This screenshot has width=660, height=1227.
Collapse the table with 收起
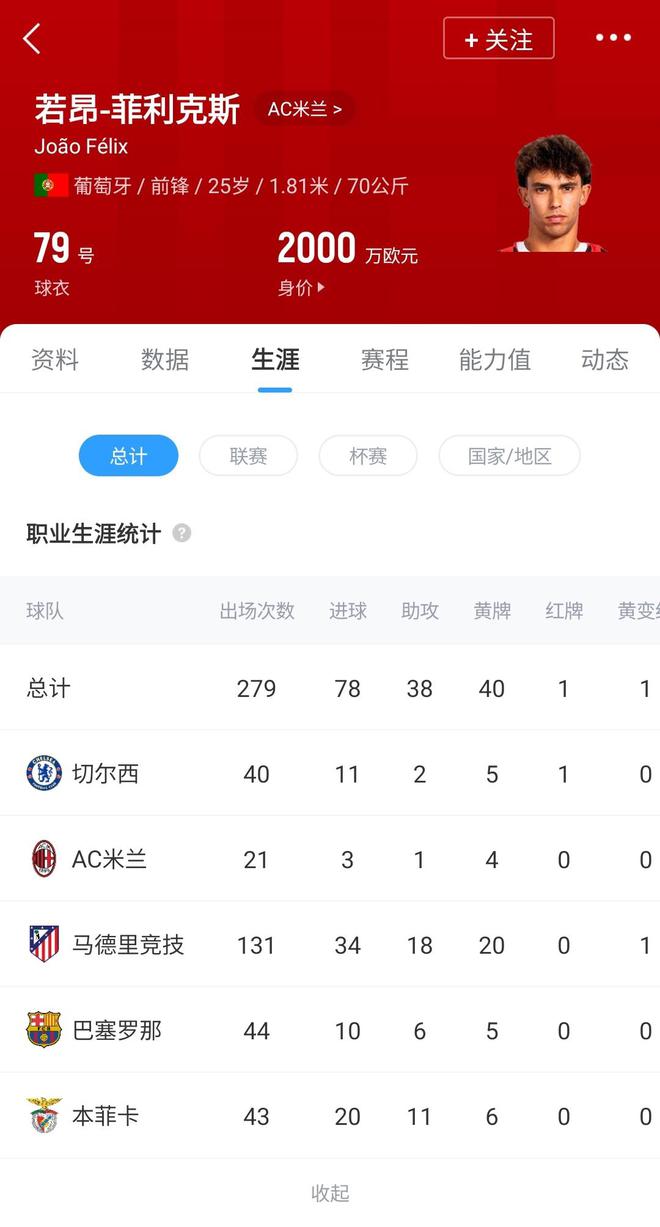[x=330, y=1193]
